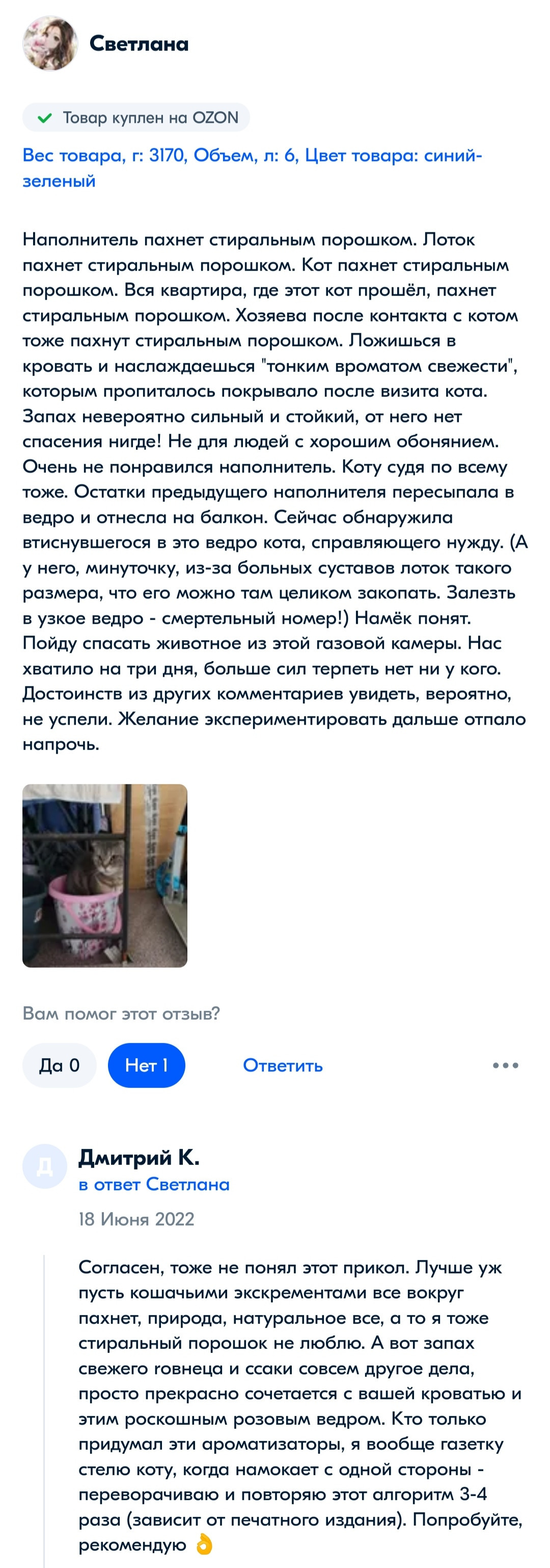Viewport: 550px width, 1568px height.
Task: Tap the Нет button under the review
Action: (x=146, y=1065)
